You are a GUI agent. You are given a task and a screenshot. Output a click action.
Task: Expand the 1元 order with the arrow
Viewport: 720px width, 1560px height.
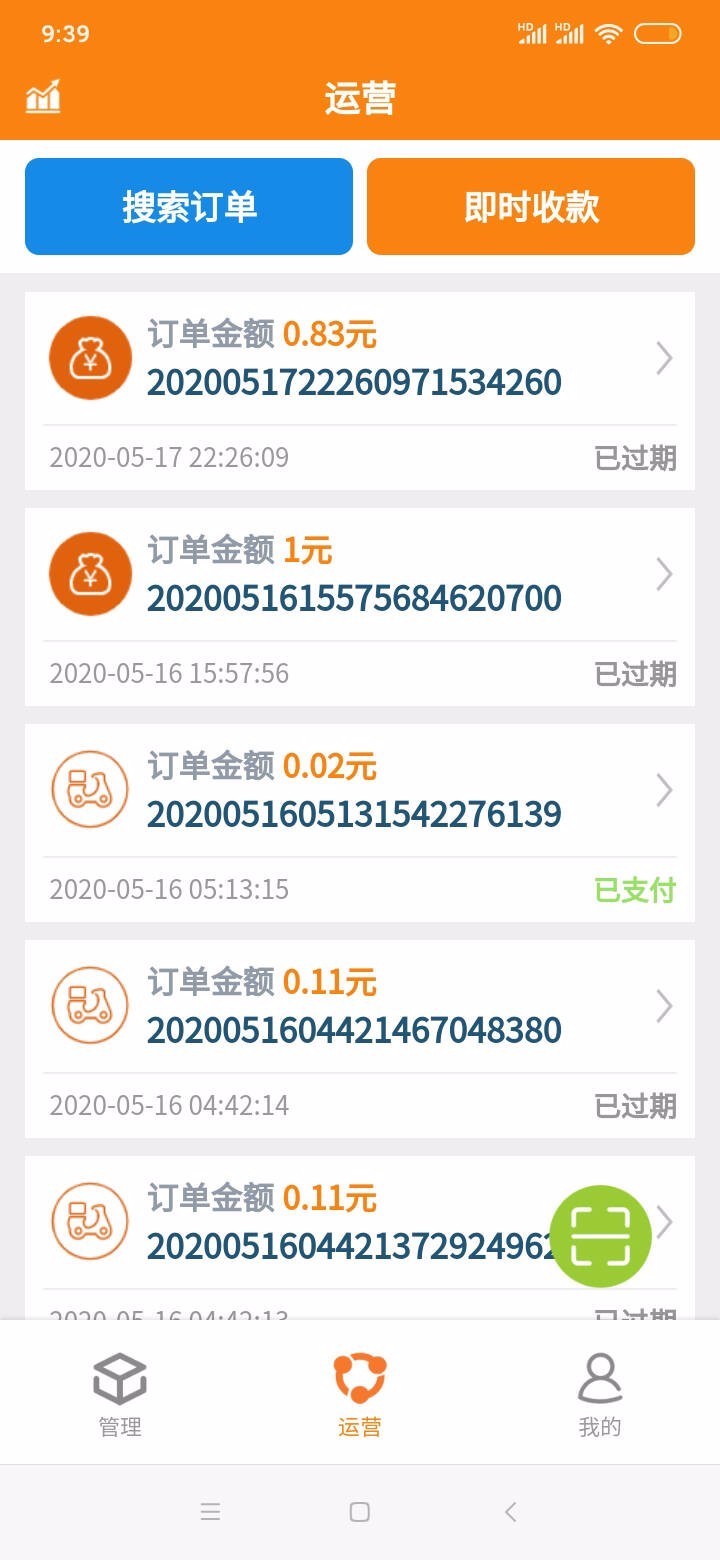pos(664,573)
